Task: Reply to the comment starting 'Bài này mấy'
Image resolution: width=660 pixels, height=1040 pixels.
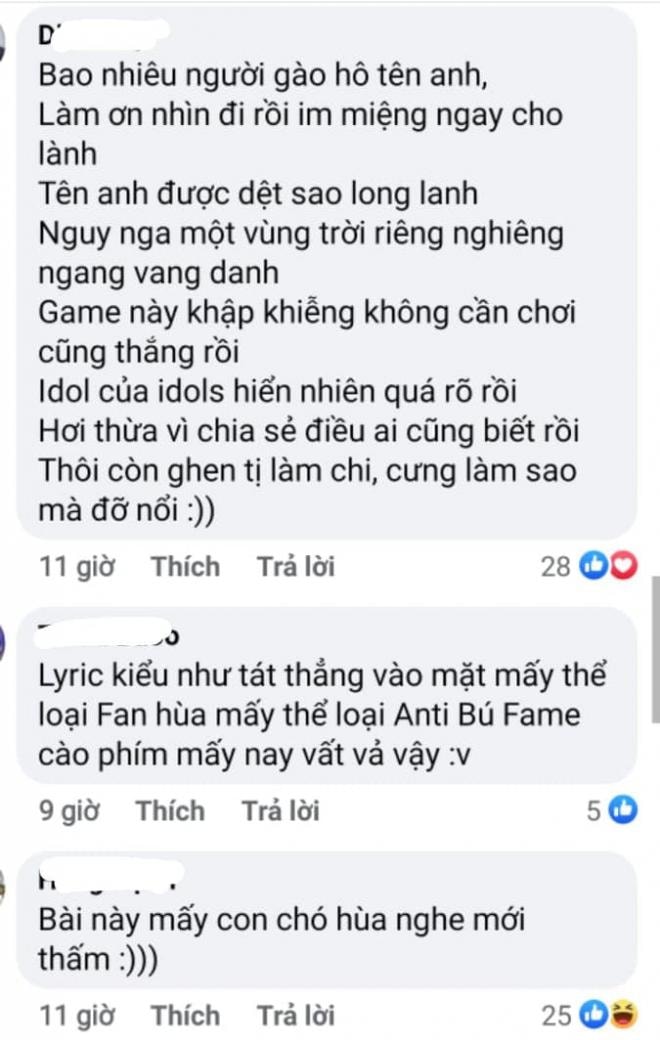Action: click(295, 1016)
